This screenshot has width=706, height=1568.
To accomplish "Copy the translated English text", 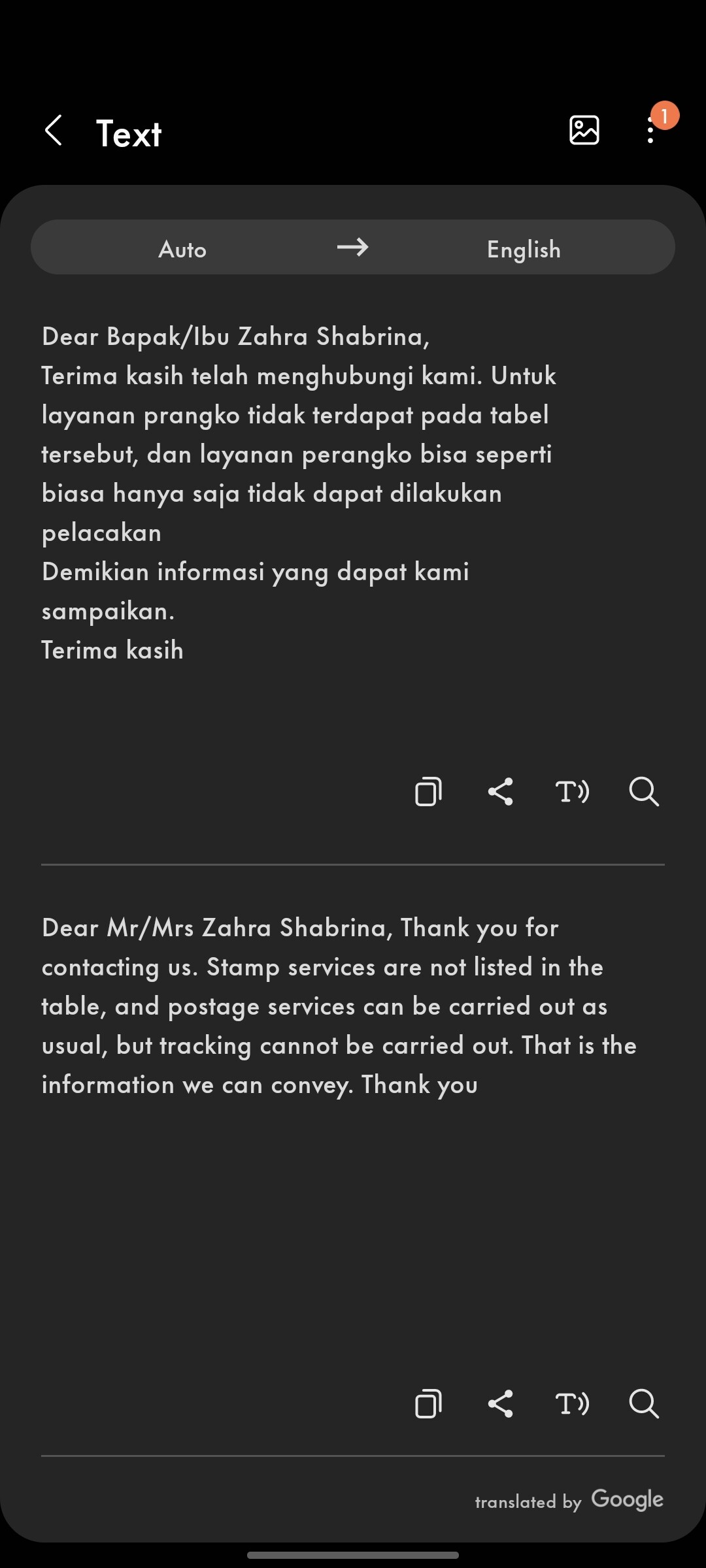I will (428, 1403).
